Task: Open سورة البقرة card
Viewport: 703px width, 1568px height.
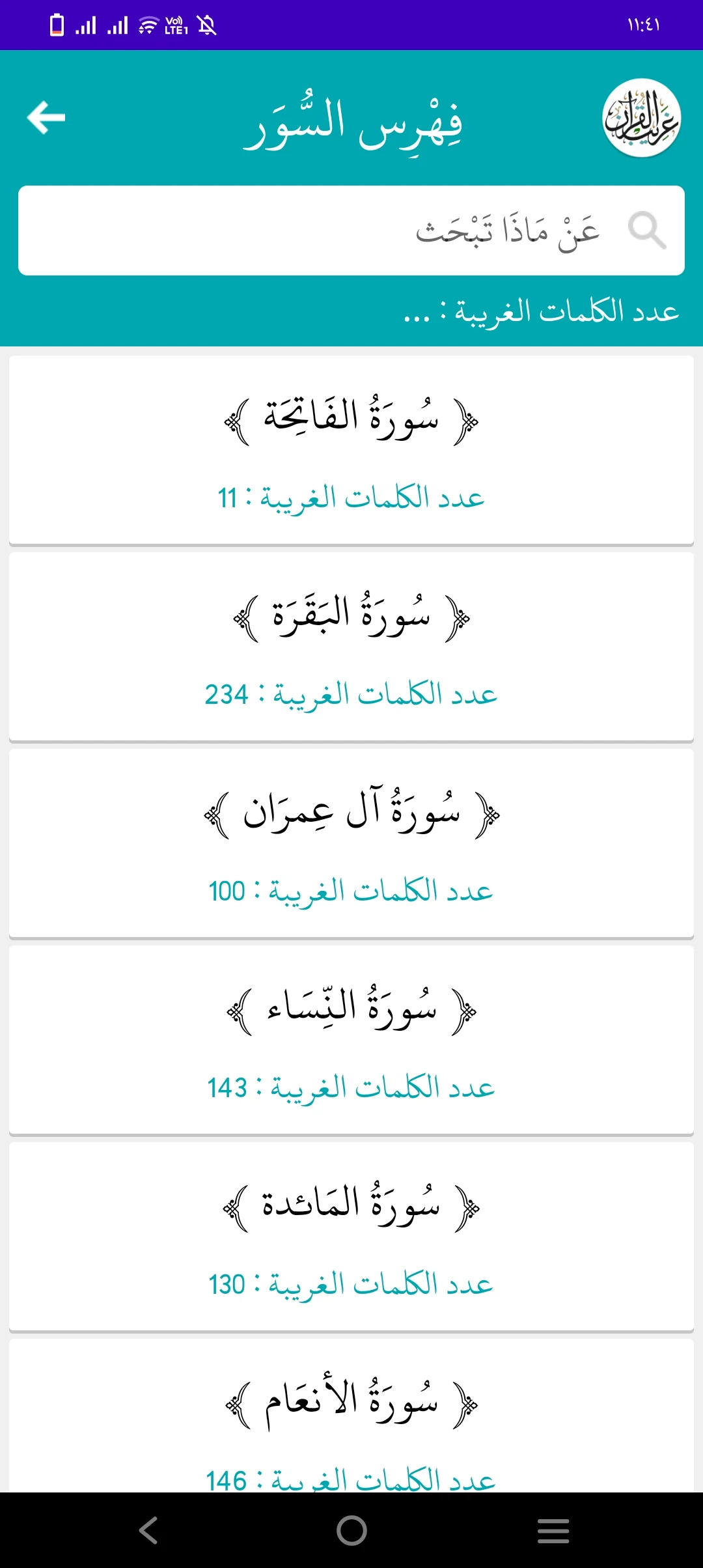Action: coord(351,647)
